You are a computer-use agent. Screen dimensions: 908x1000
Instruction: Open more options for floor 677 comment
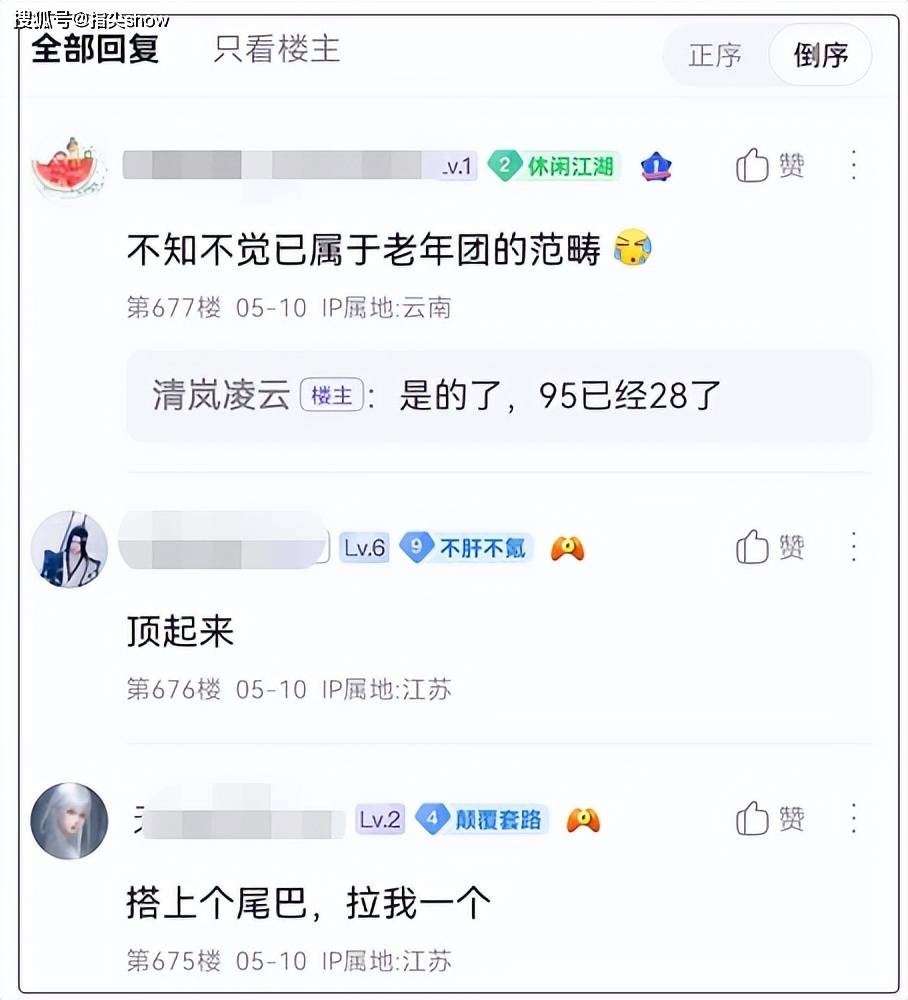coord(854,165)
